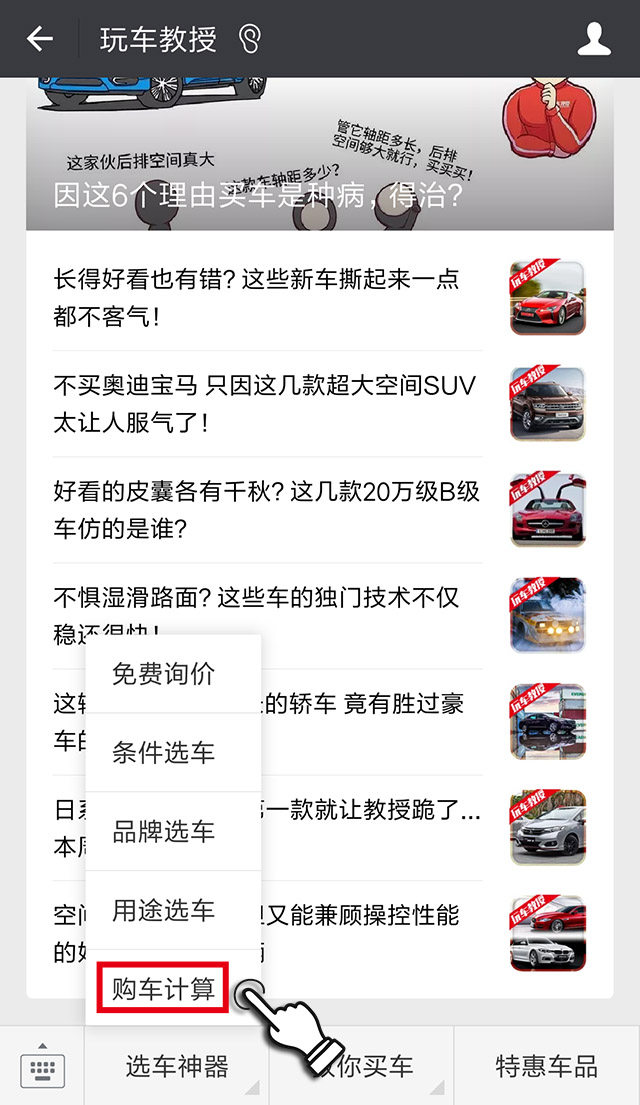Switch to keyboard input mode
640x1105 pixels.
coord(42,1066)
